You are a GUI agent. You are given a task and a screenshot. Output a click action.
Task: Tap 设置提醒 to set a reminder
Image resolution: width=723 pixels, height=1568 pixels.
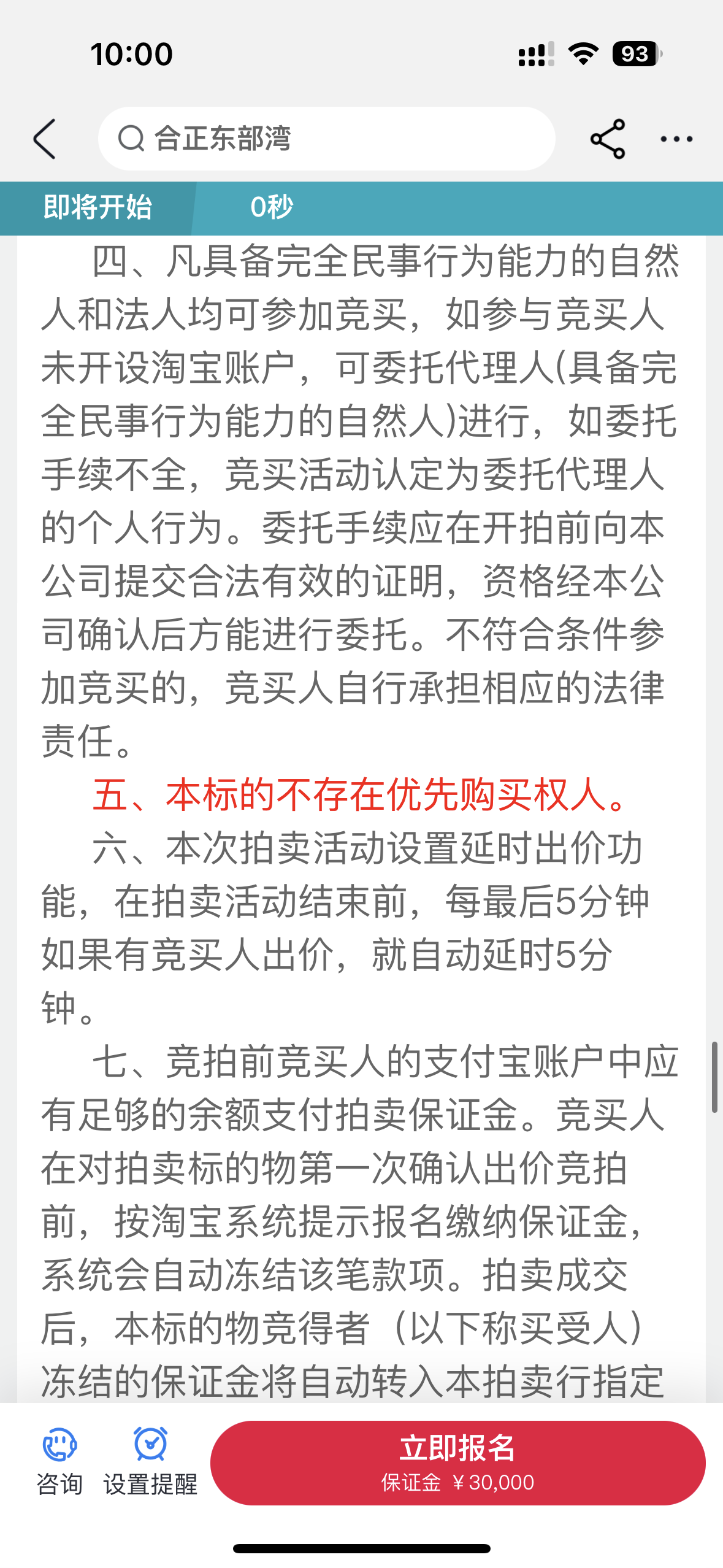point(150,1462)
